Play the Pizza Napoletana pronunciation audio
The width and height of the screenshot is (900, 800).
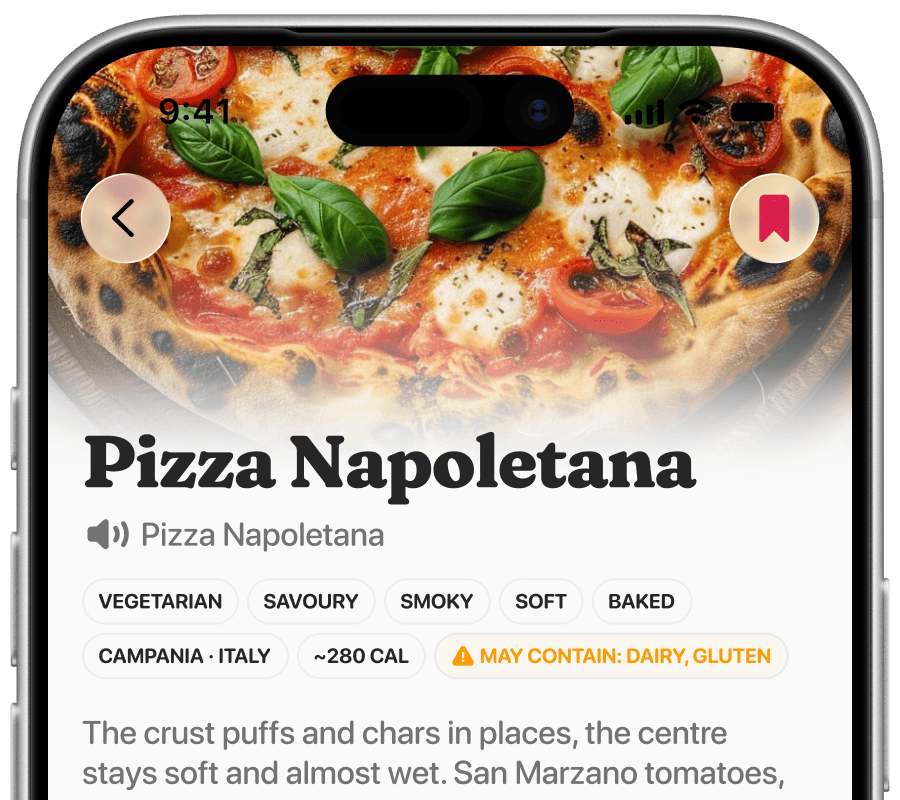108,534
